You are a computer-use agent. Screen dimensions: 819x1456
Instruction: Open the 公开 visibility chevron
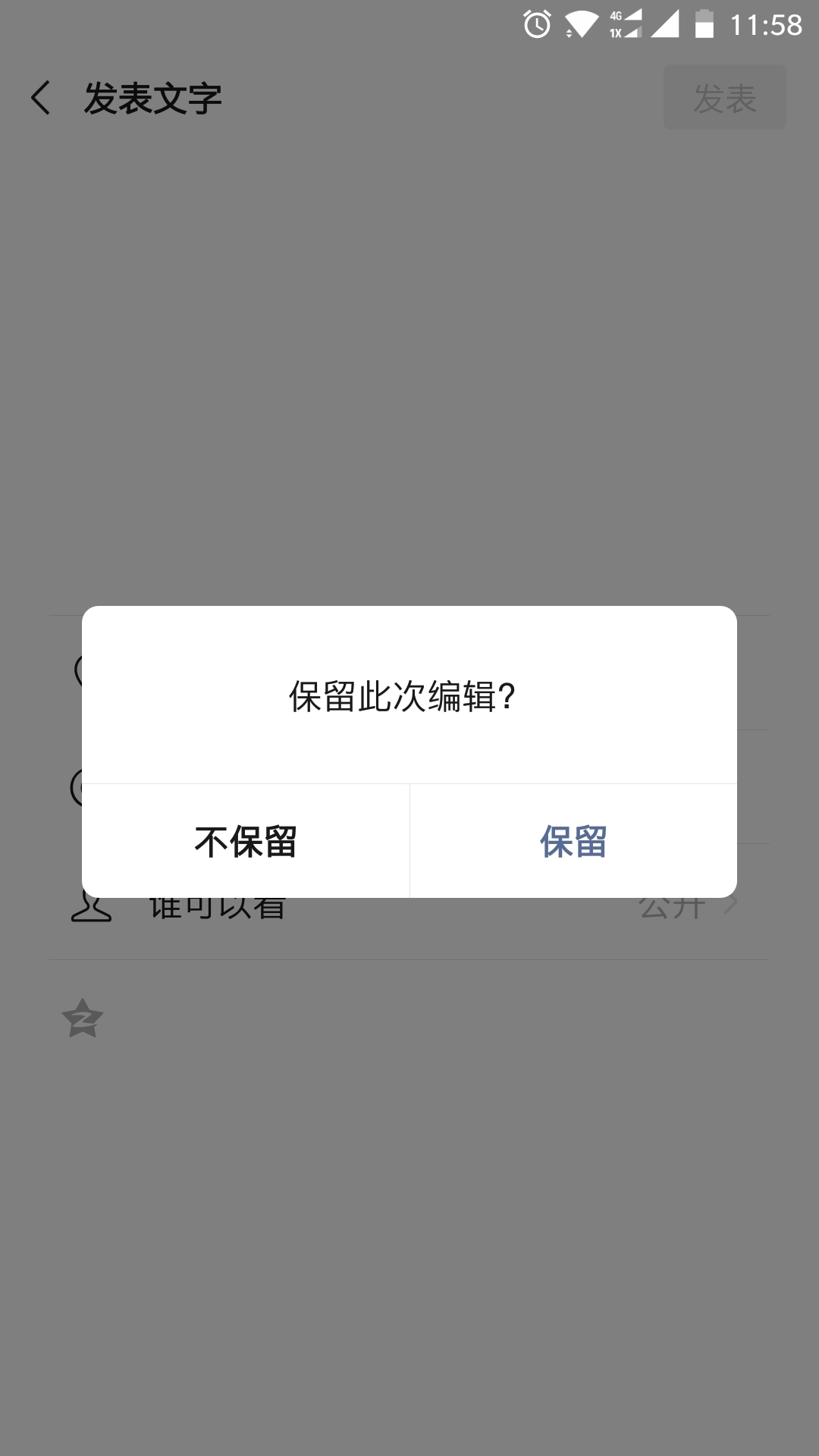point(730,904)
